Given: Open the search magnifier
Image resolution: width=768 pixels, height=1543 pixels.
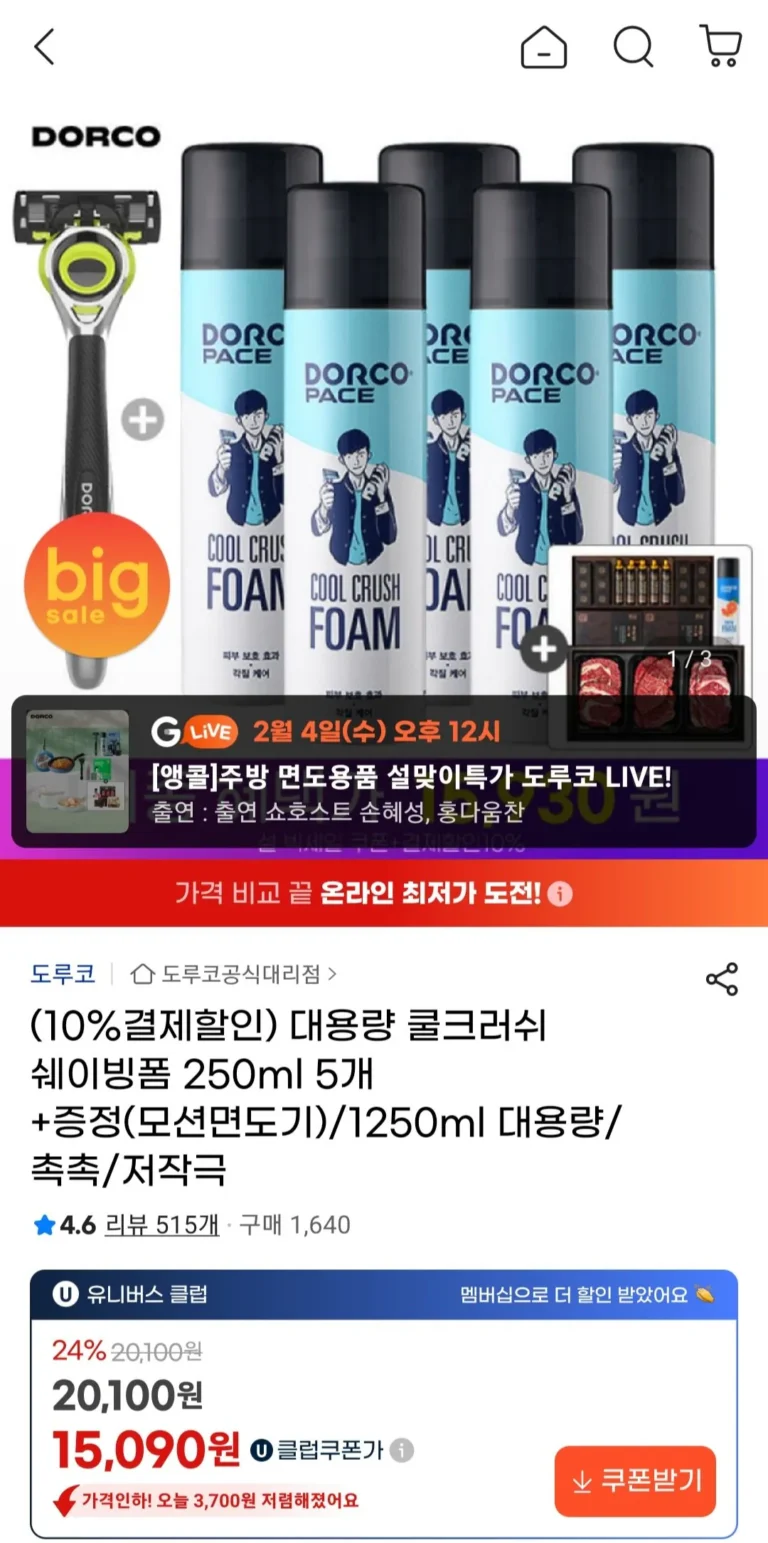Looking at the screenshot, I should pyautogui.click(x=632, y=47).
